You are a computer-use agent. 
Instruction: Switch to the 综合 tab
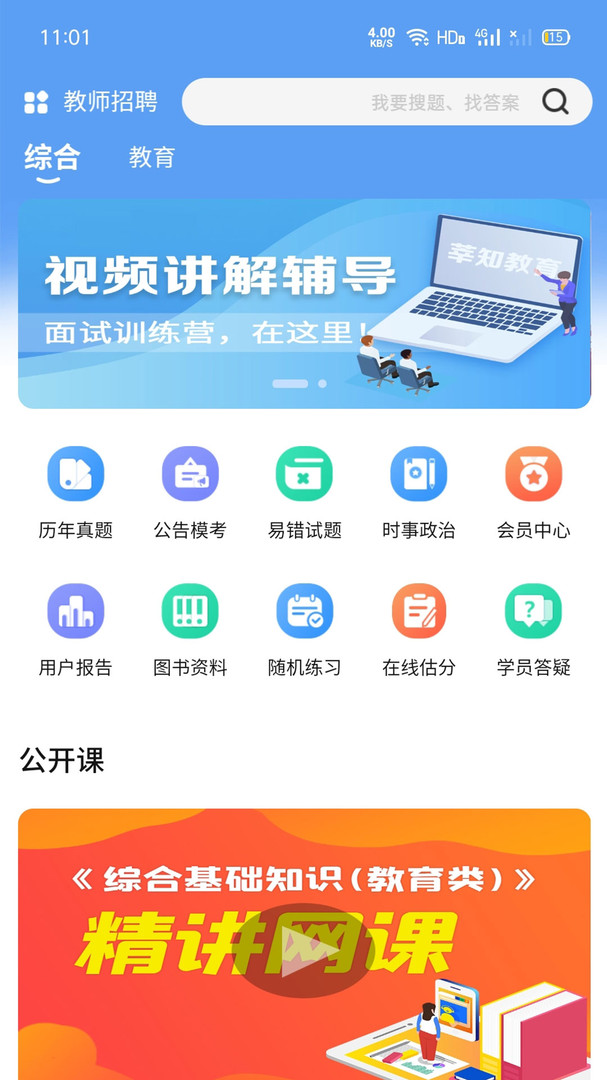click(52, 158)
